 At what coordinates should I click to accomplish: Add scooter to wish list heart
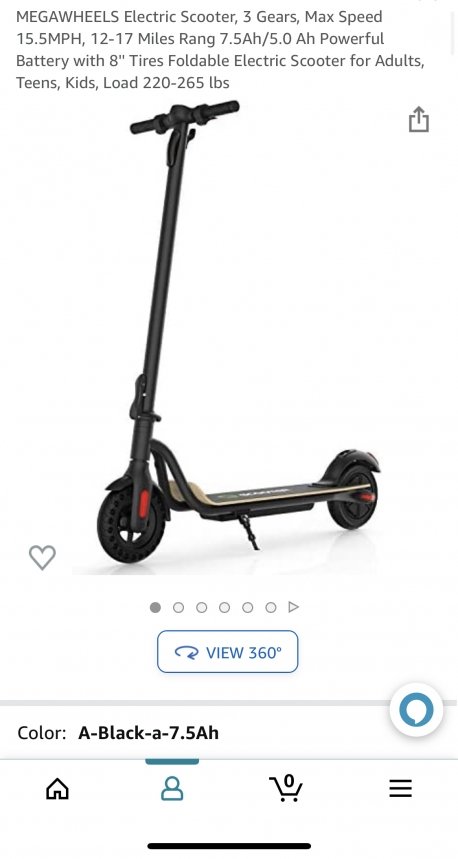[x=42, y=557]
